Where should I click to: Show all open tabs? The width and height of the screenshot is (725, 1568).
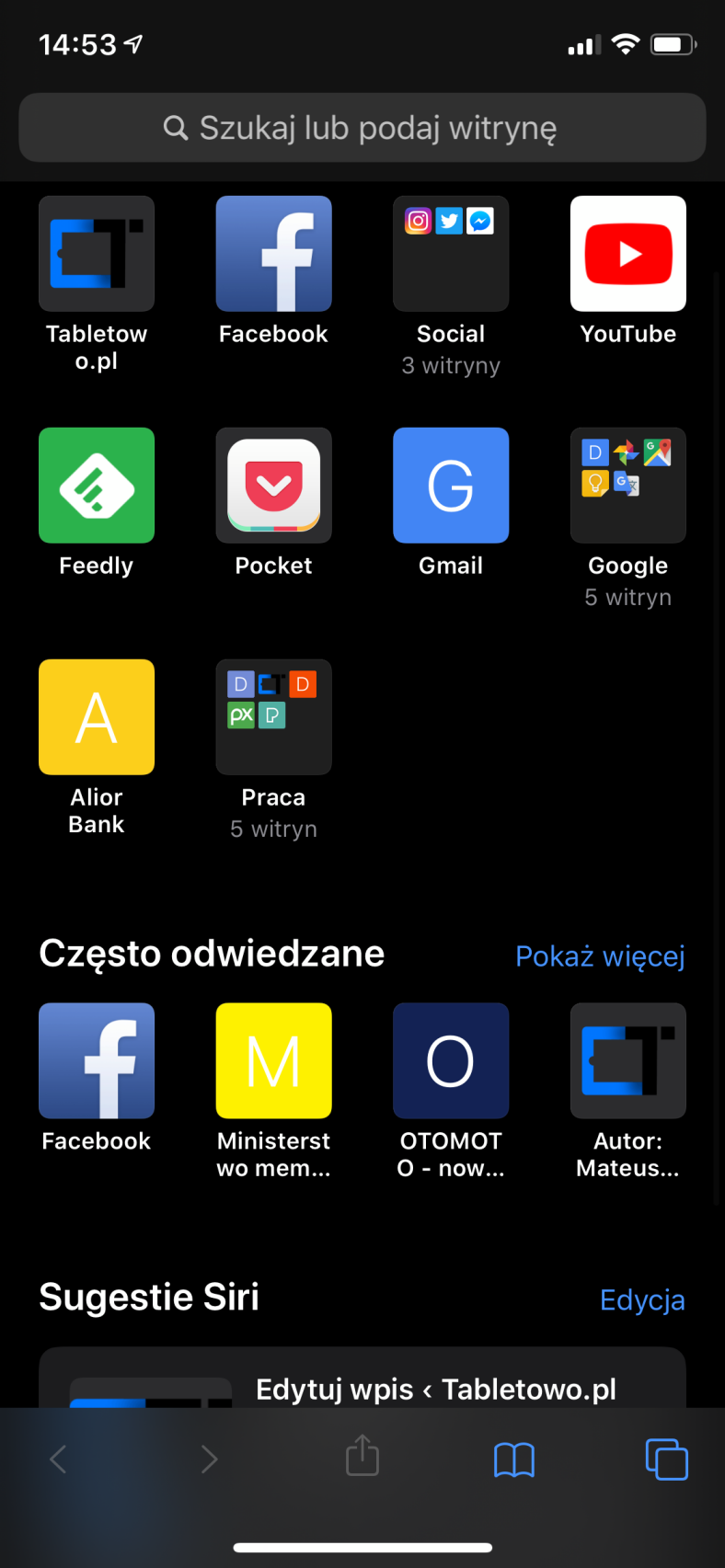pos(667,1459)
